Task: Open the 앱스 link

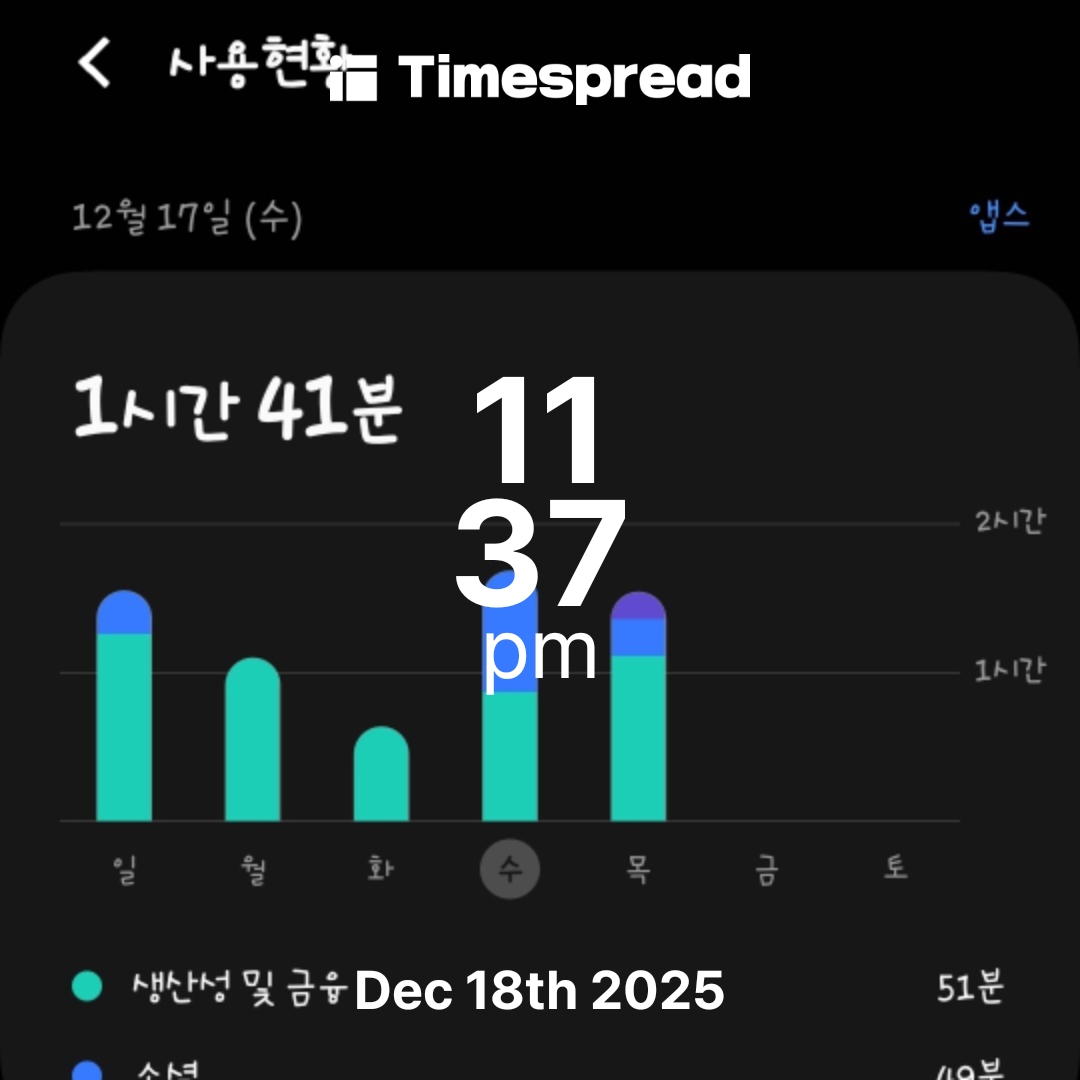Action: 999,216
